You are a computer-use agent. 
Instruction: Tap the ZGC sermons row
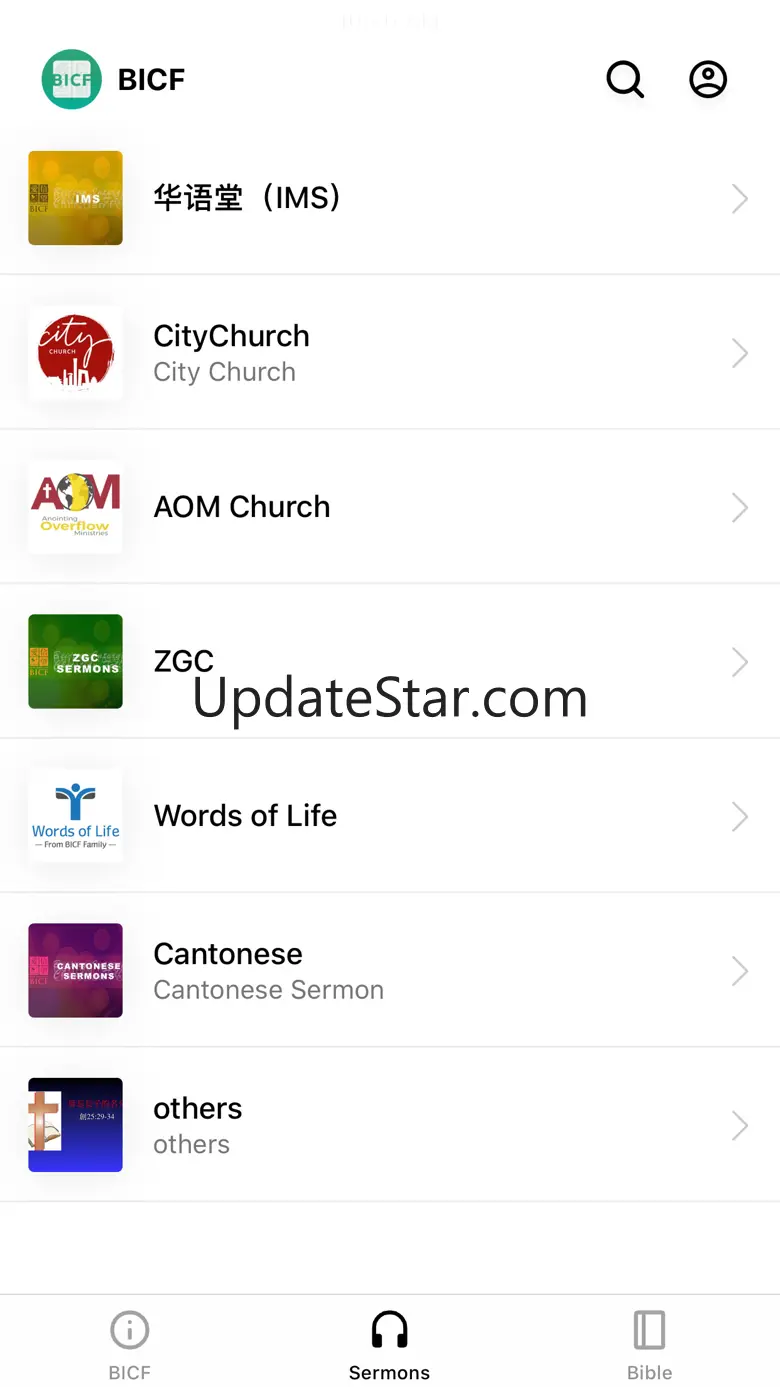[x=389, y=661]
